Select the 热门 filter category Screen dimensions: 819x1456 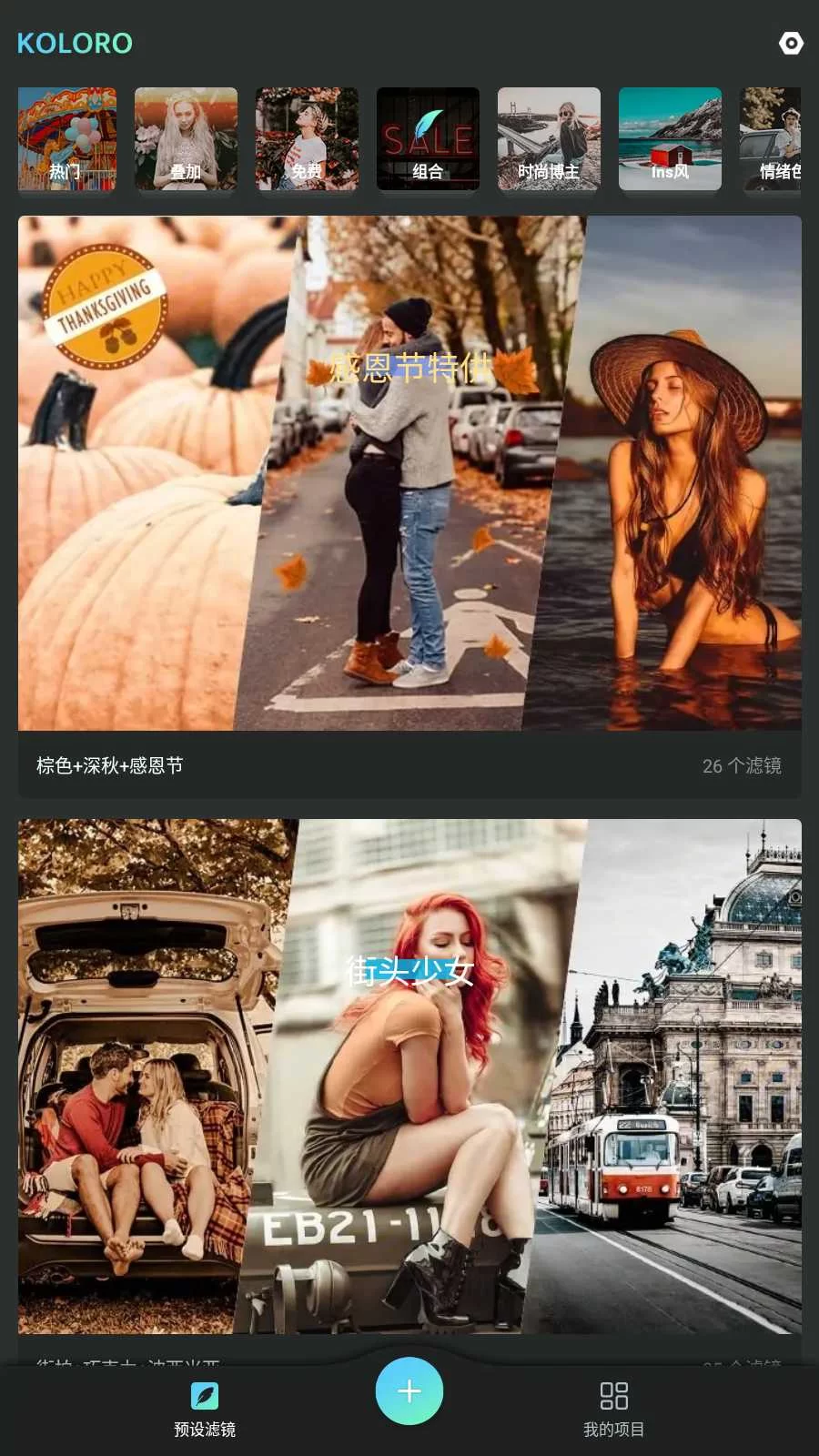pyautogui.click(x=67, y=139)
